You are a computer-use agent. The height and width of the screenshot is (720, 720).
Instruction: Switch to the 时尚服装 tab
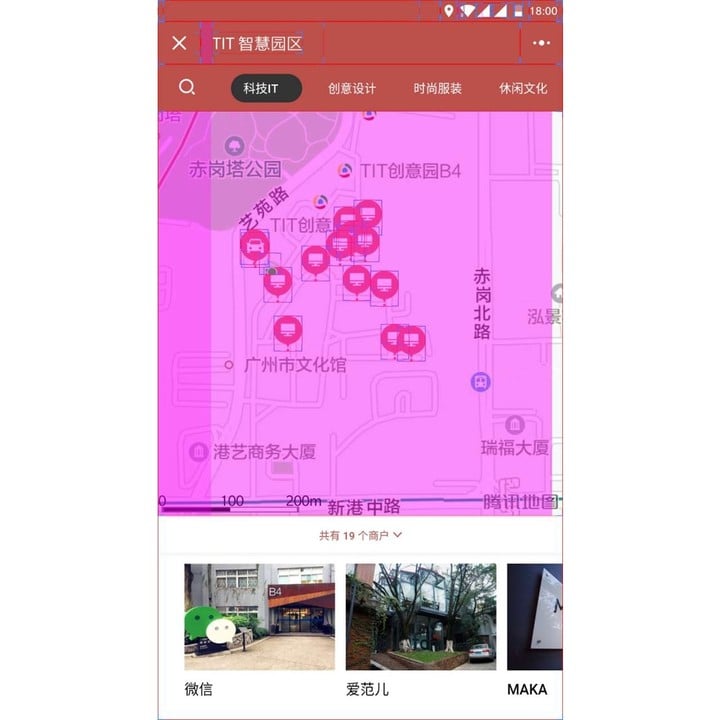click(x=438, y=88)
